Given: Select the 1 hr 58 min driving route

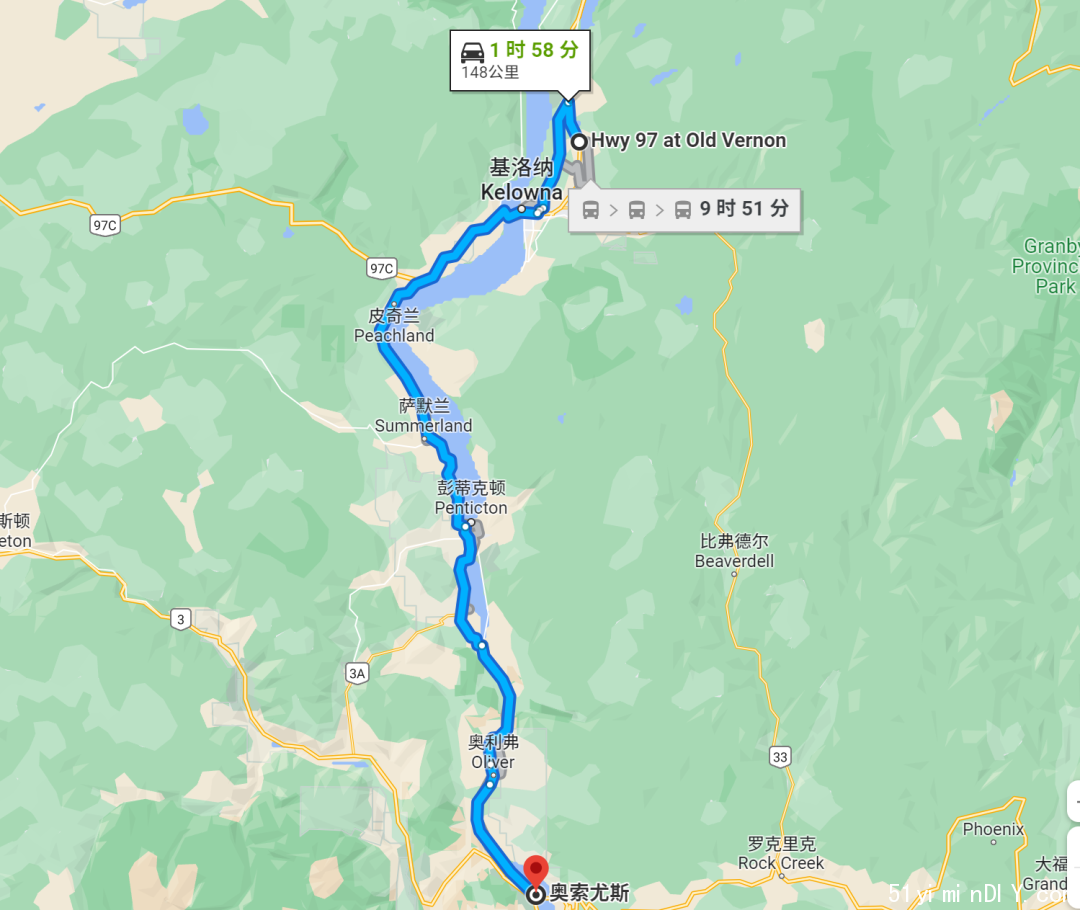Looking at the screenshot, I should coord(519,60).
